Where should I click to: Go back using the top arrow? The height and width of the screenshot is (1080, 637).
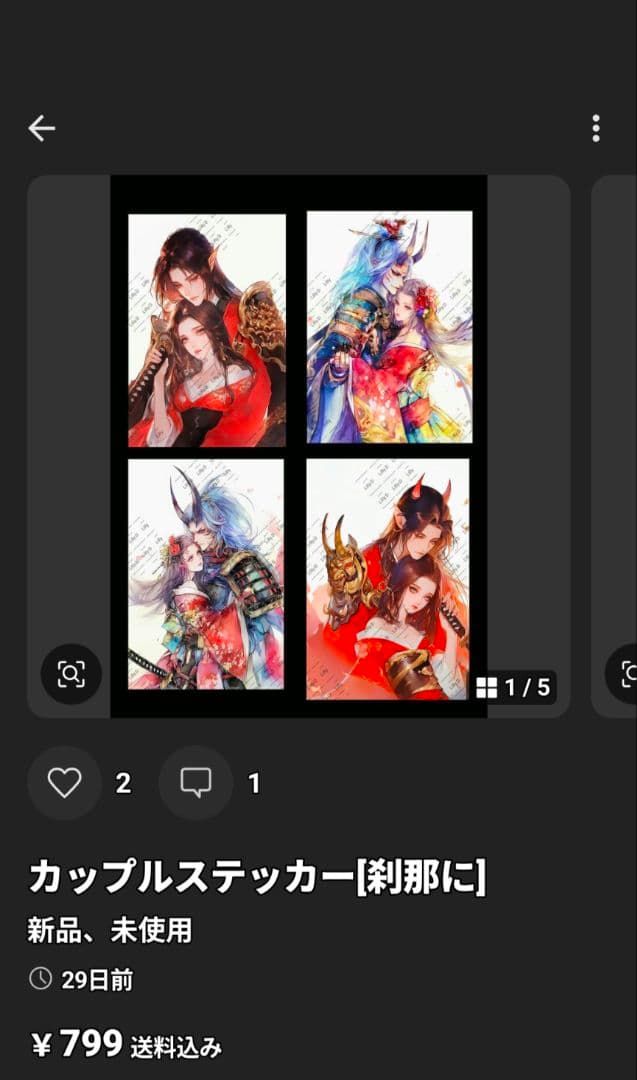click(42, 128)
